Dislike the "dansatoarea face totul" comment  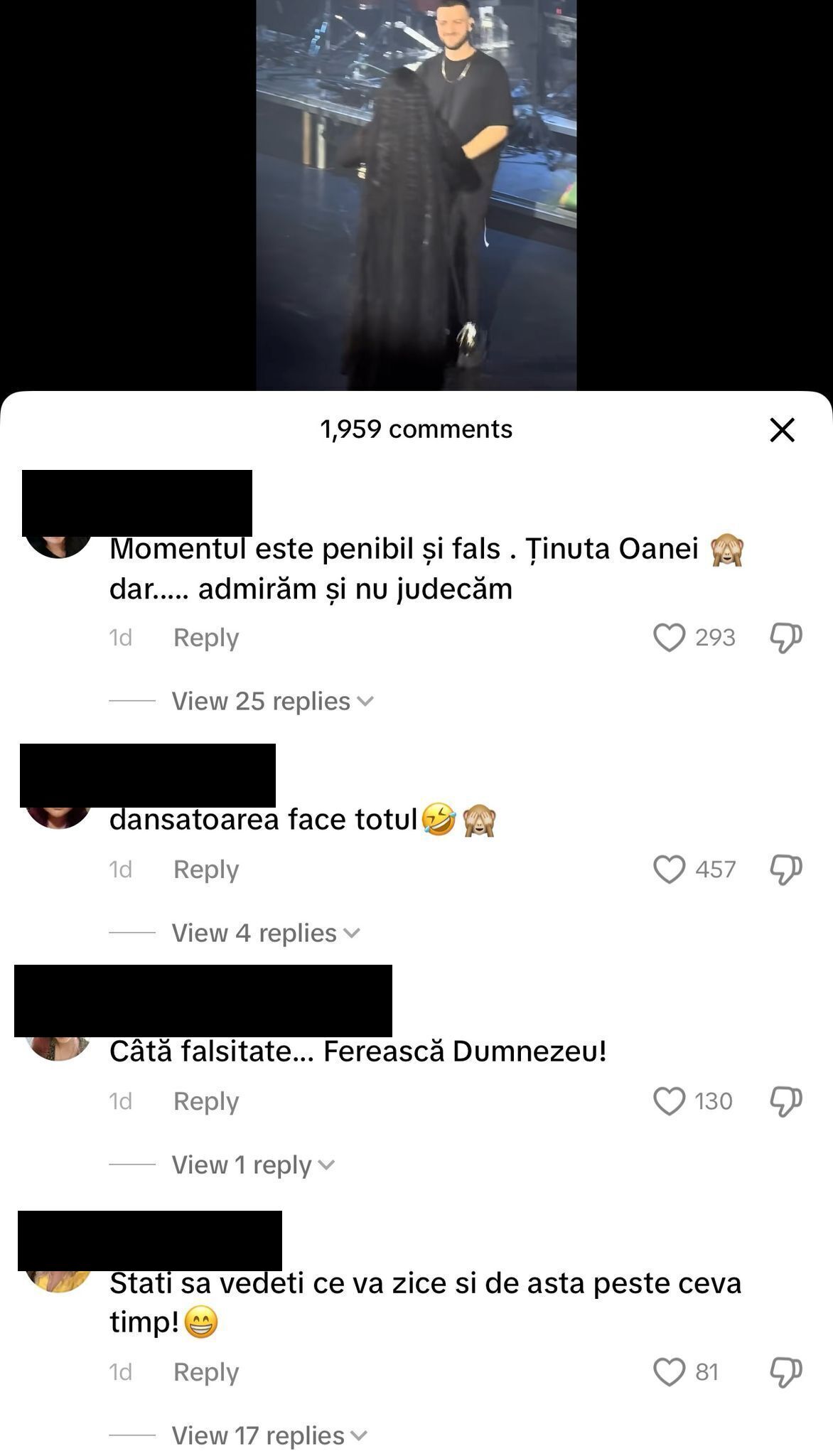pos(786,869)
